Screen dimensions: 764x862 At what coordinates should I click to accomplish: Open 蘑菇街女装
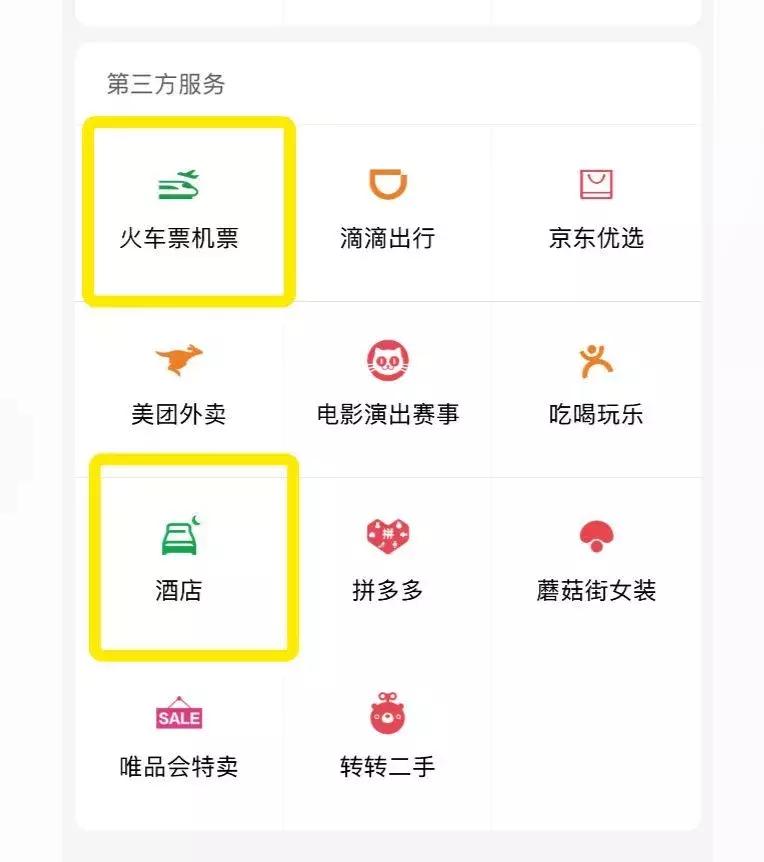tap(596, 562)
